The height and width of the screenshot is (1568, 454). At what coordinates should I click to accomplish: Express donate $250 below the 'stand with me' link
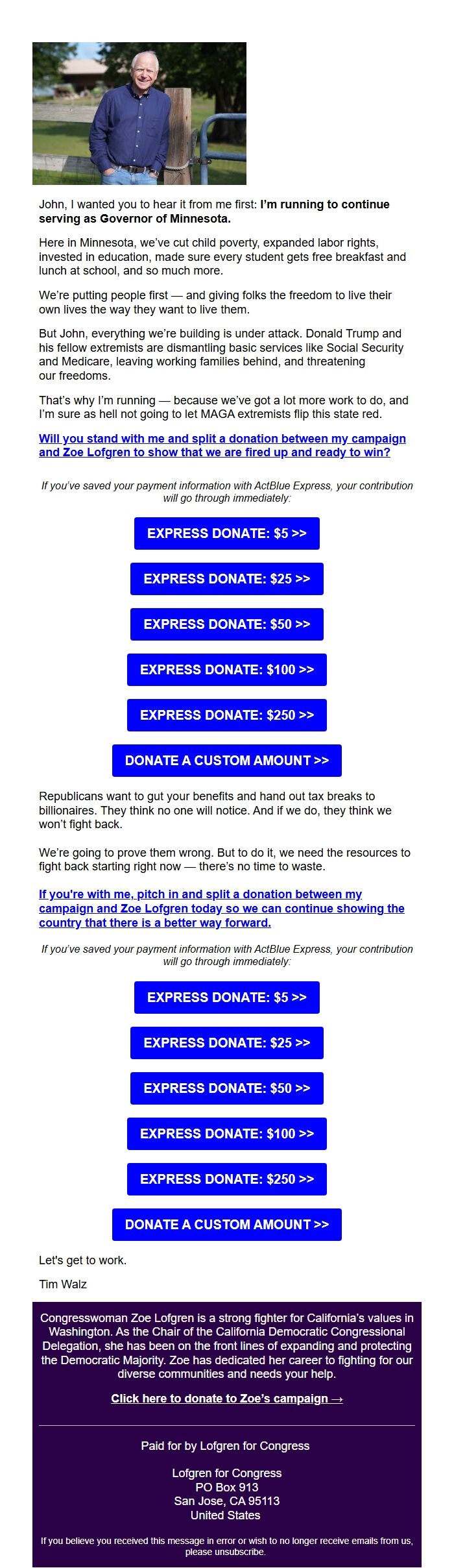(x=226, y=715)
